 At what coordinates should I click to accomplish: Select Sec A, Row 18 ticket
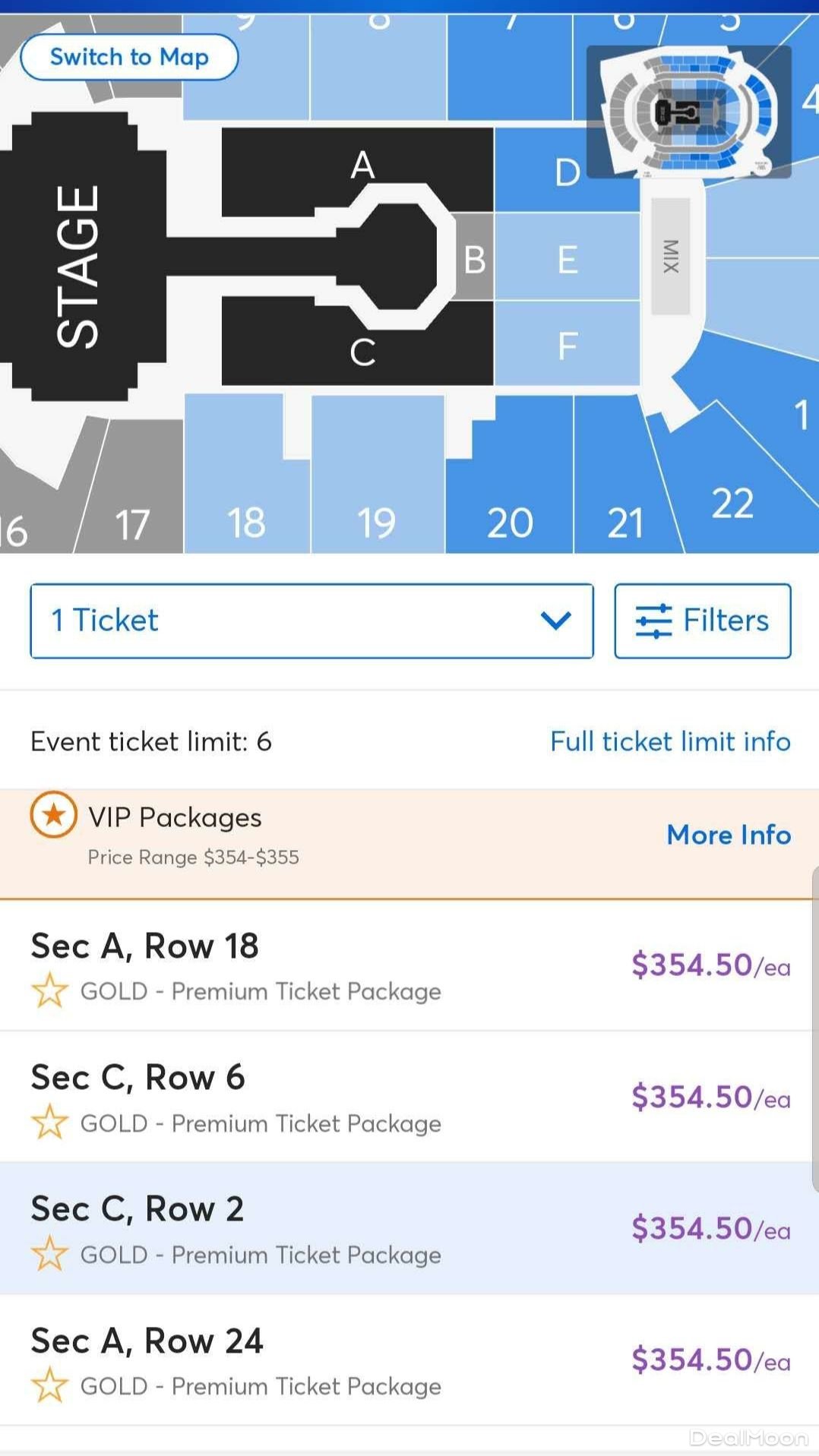pyautogui.click(x=409, y=965)
